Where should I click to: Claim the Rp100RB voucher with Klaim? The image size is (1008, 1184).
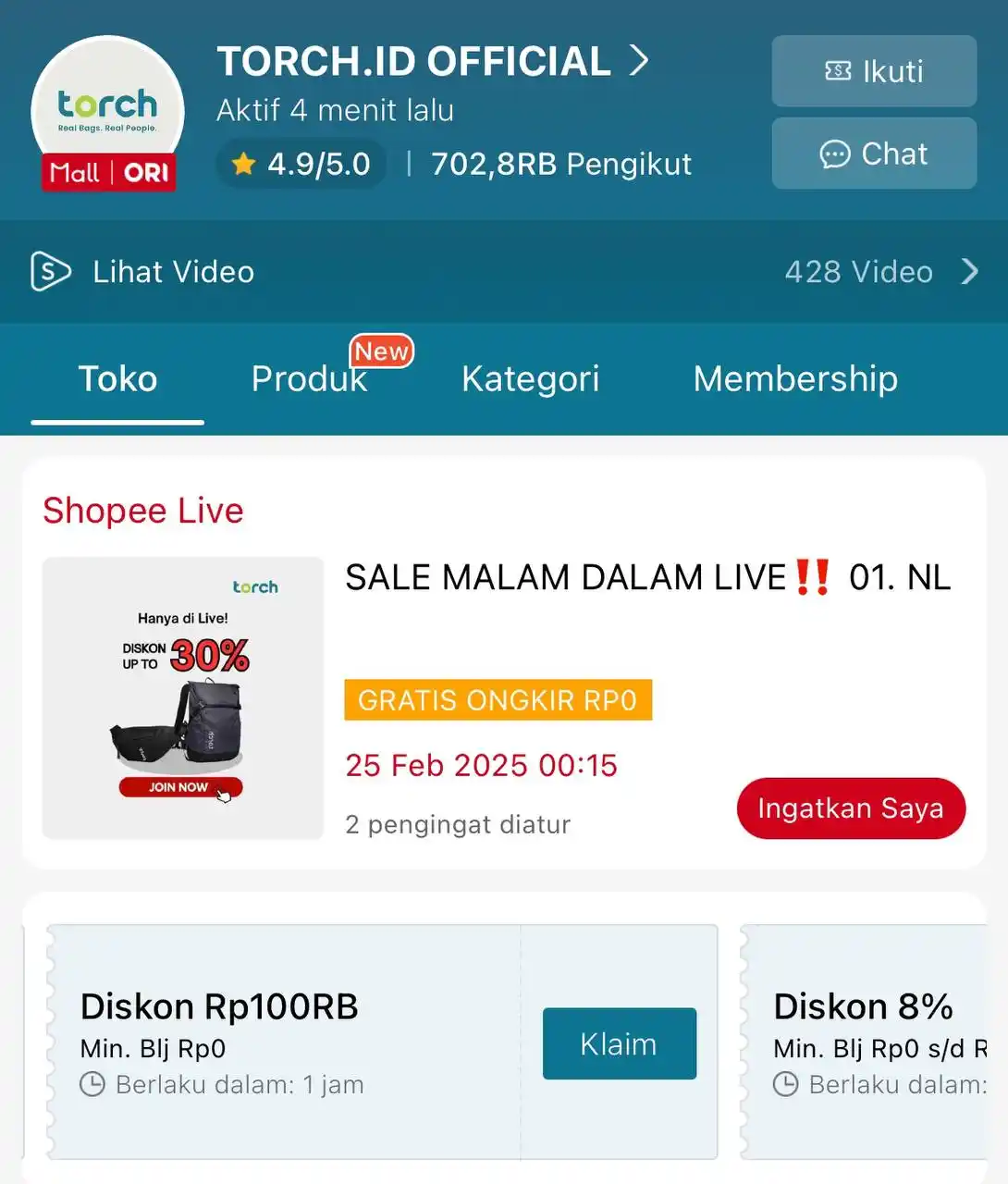click(x=619, y=1043)
